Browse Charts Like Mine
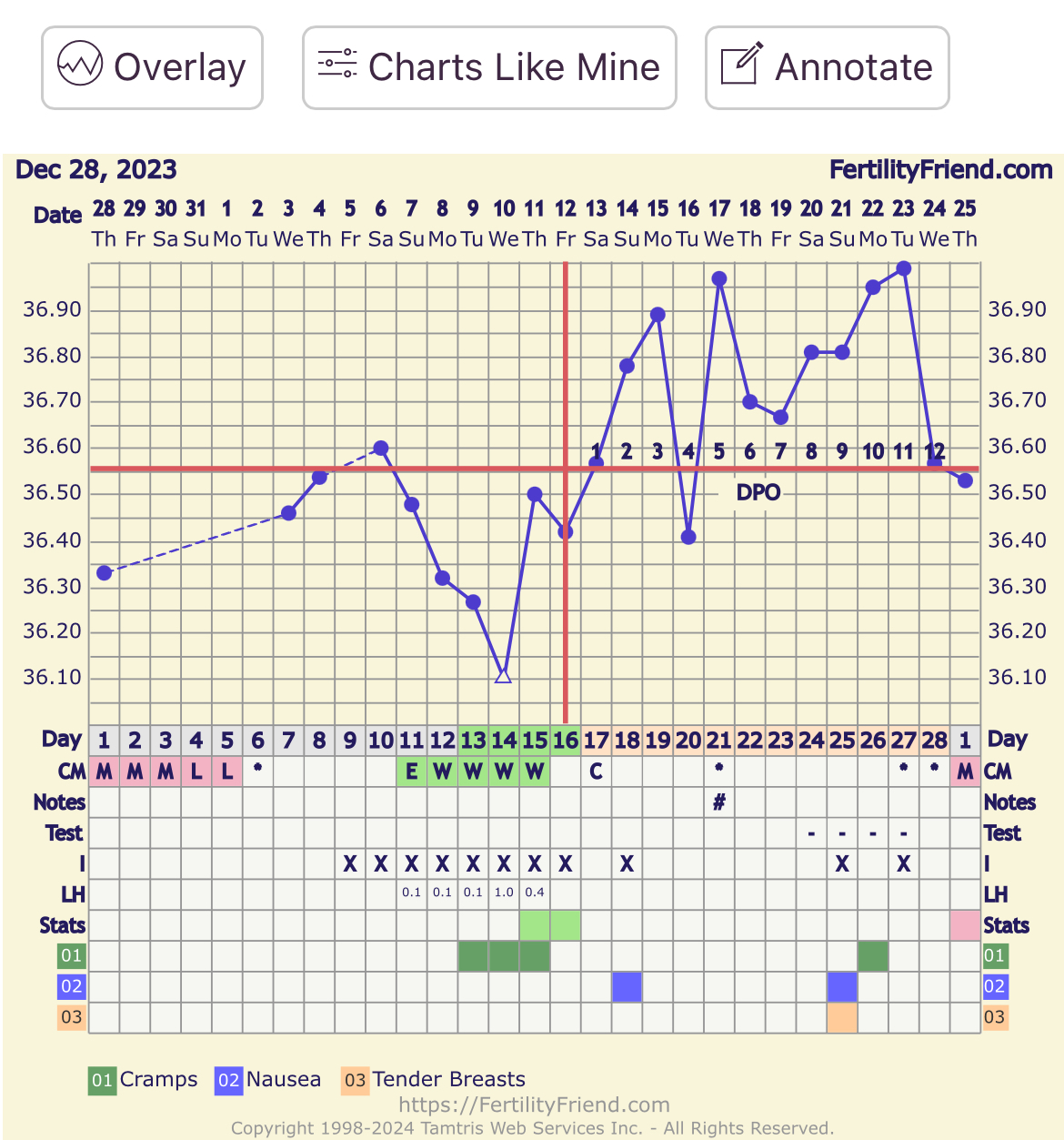This screenshot has width=1064, height=1140. 489,67
